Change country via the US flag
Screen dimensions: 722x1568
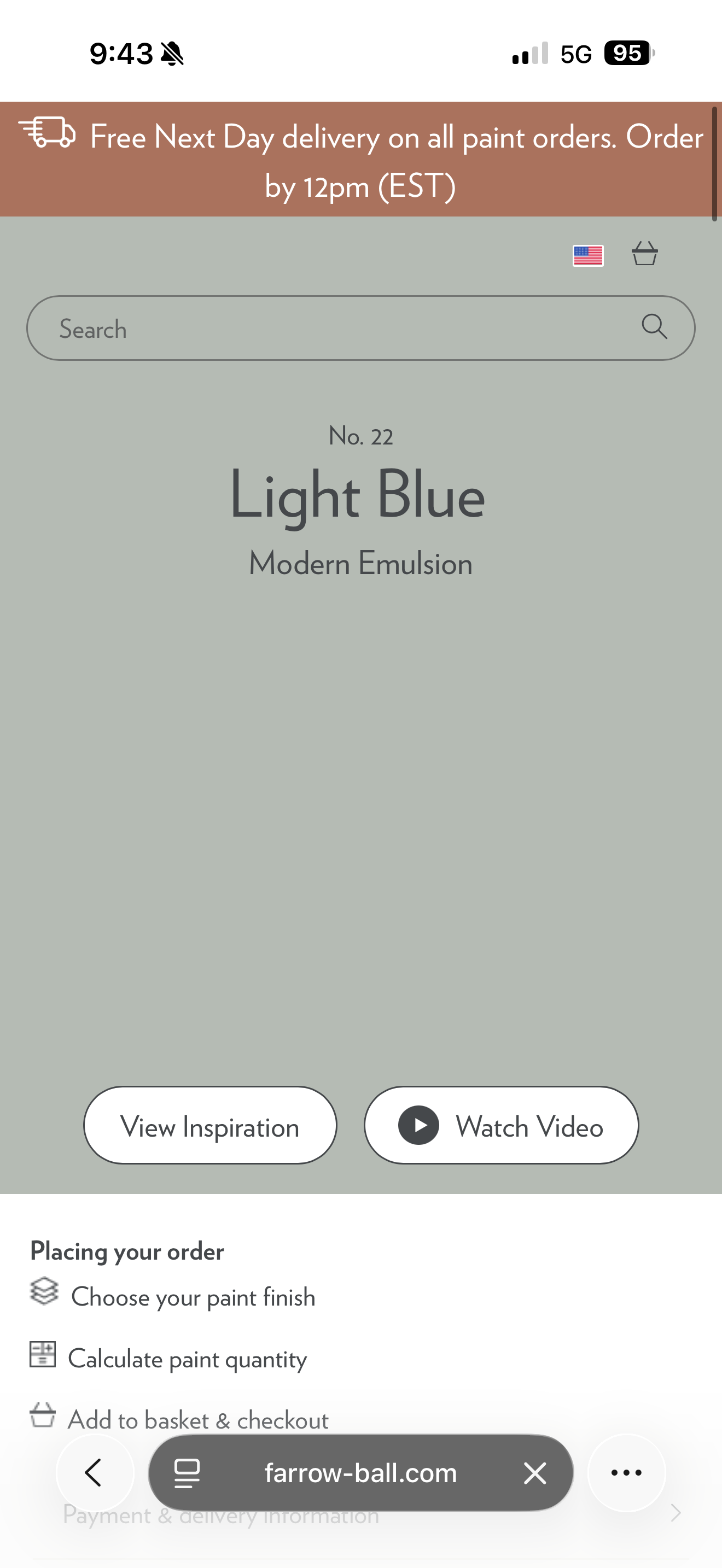tap(587, 255)
